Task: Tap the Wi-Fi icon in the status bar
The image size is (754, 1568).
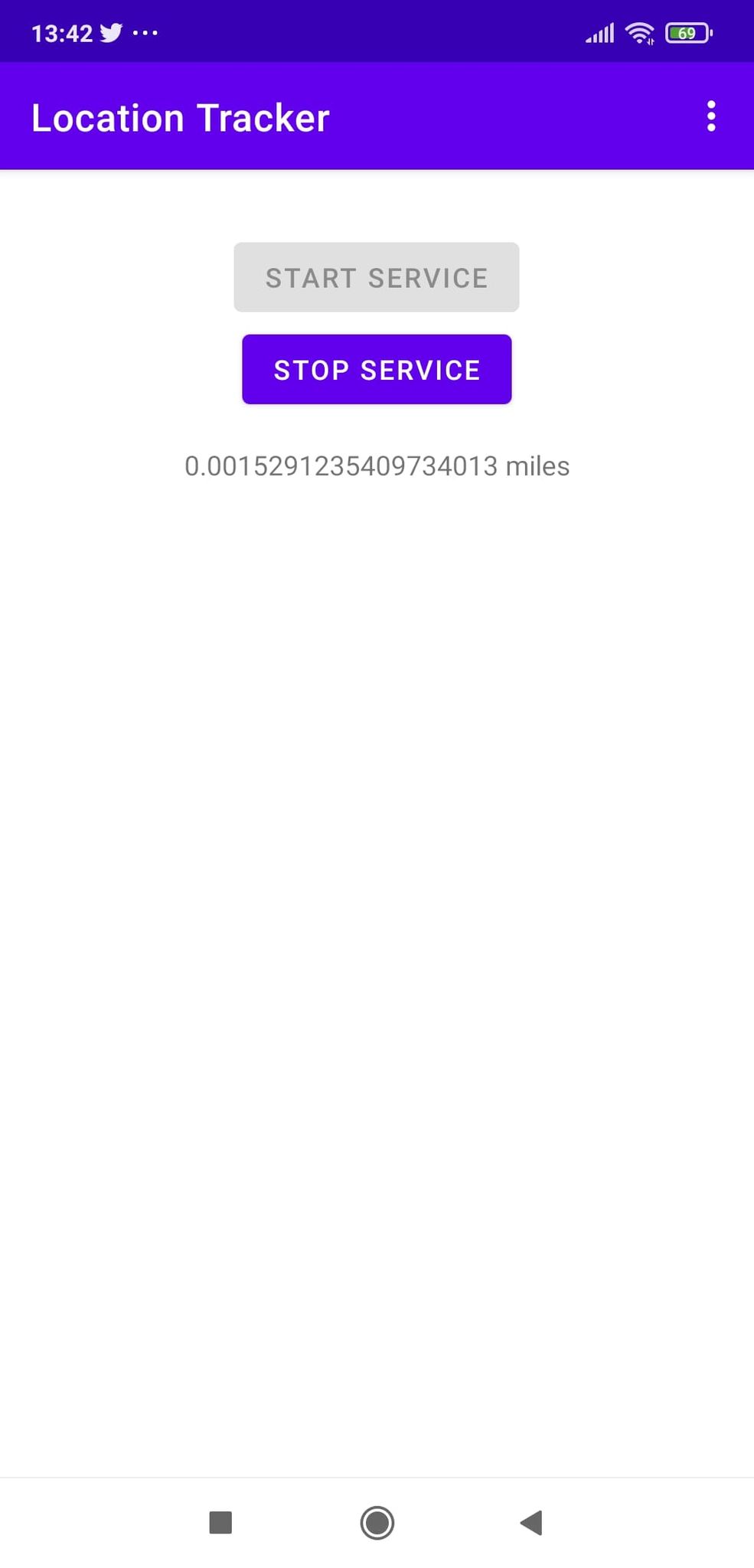Action: 639,31
